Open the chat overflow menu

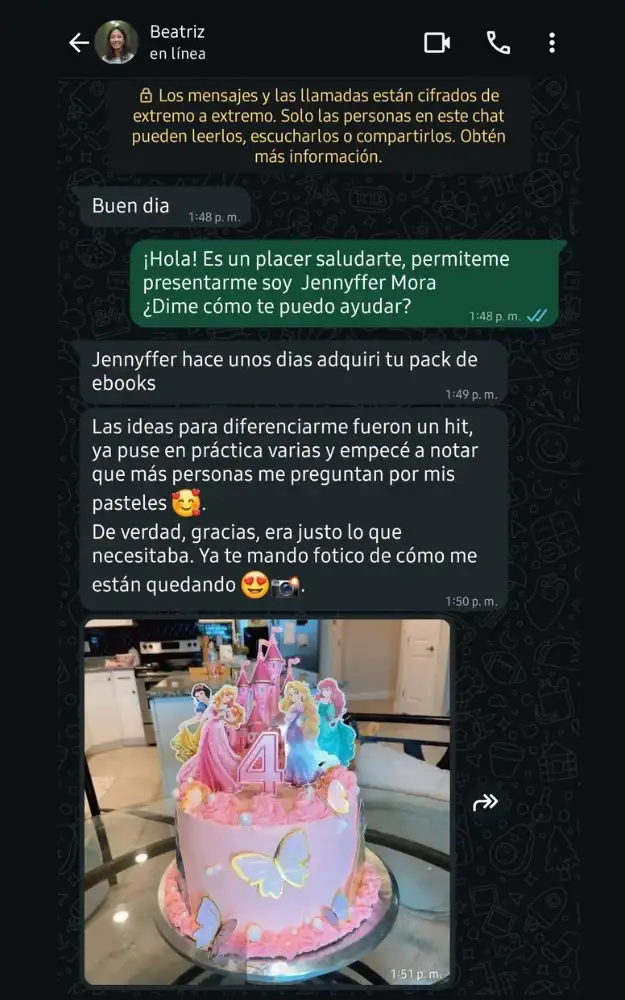click(552, 43)
